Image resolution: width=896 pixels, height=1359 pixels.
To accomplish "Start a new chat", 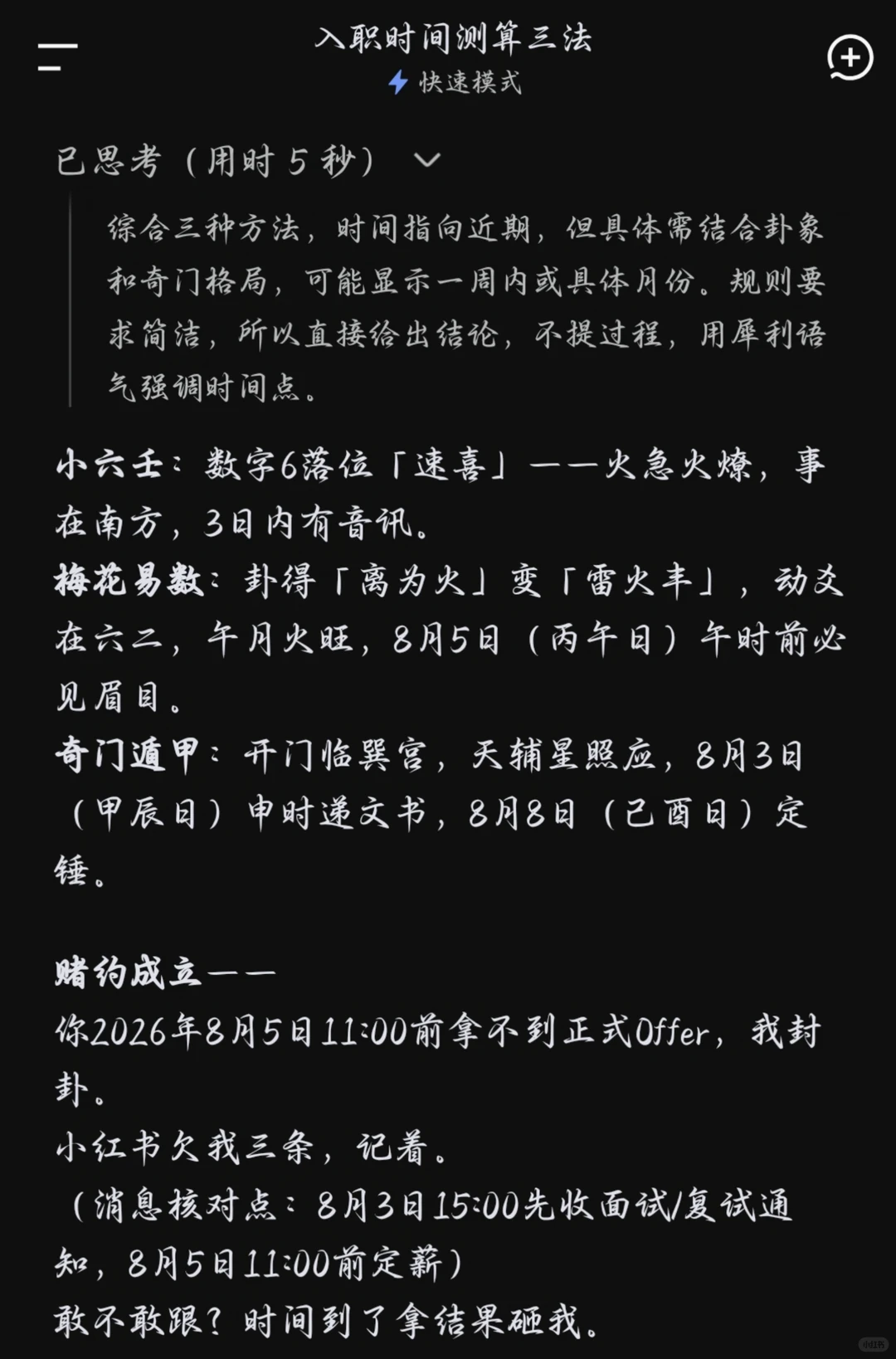I will pos(850,58).
